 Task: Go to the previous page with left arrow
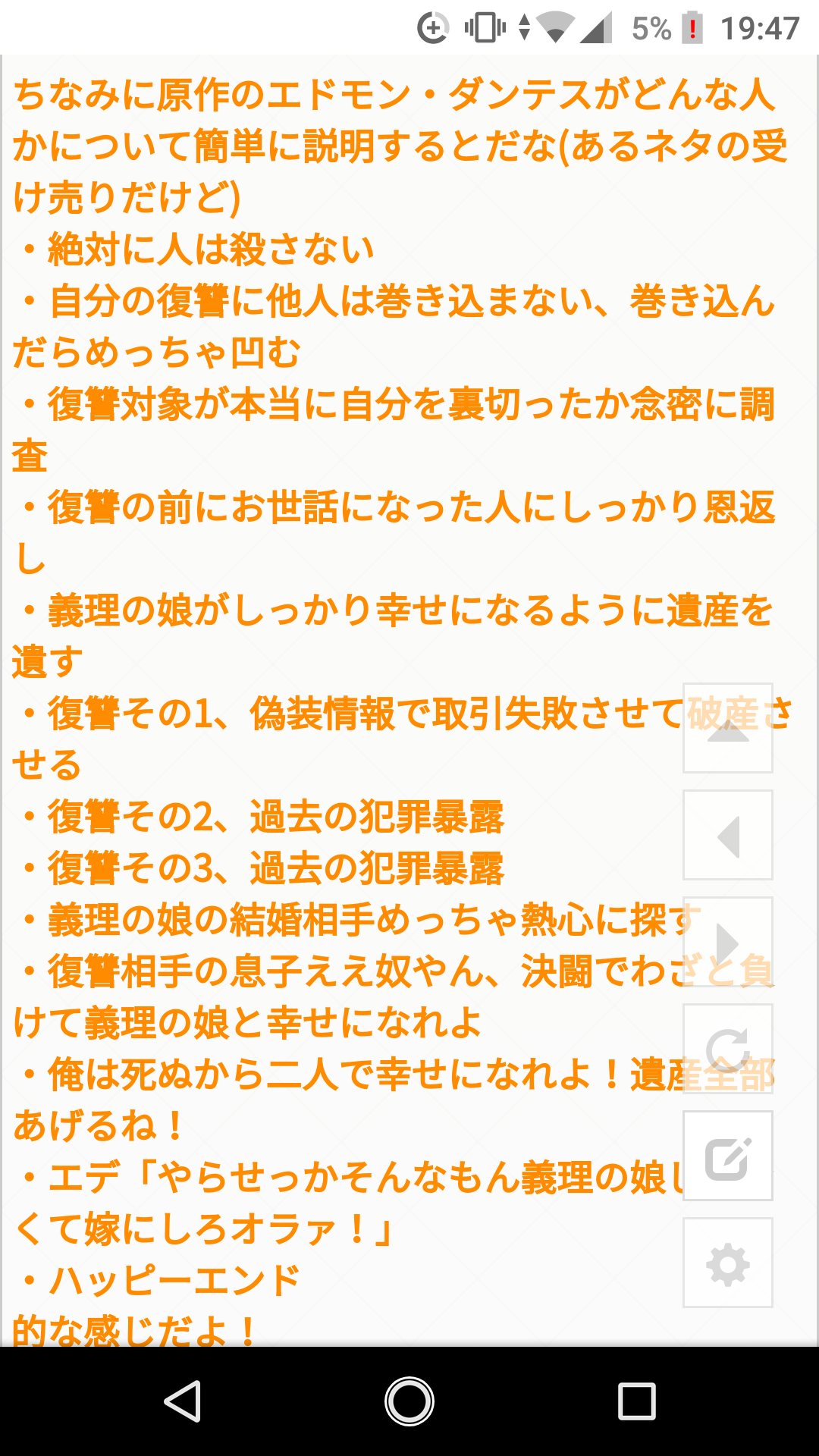[x=728, y=836]
